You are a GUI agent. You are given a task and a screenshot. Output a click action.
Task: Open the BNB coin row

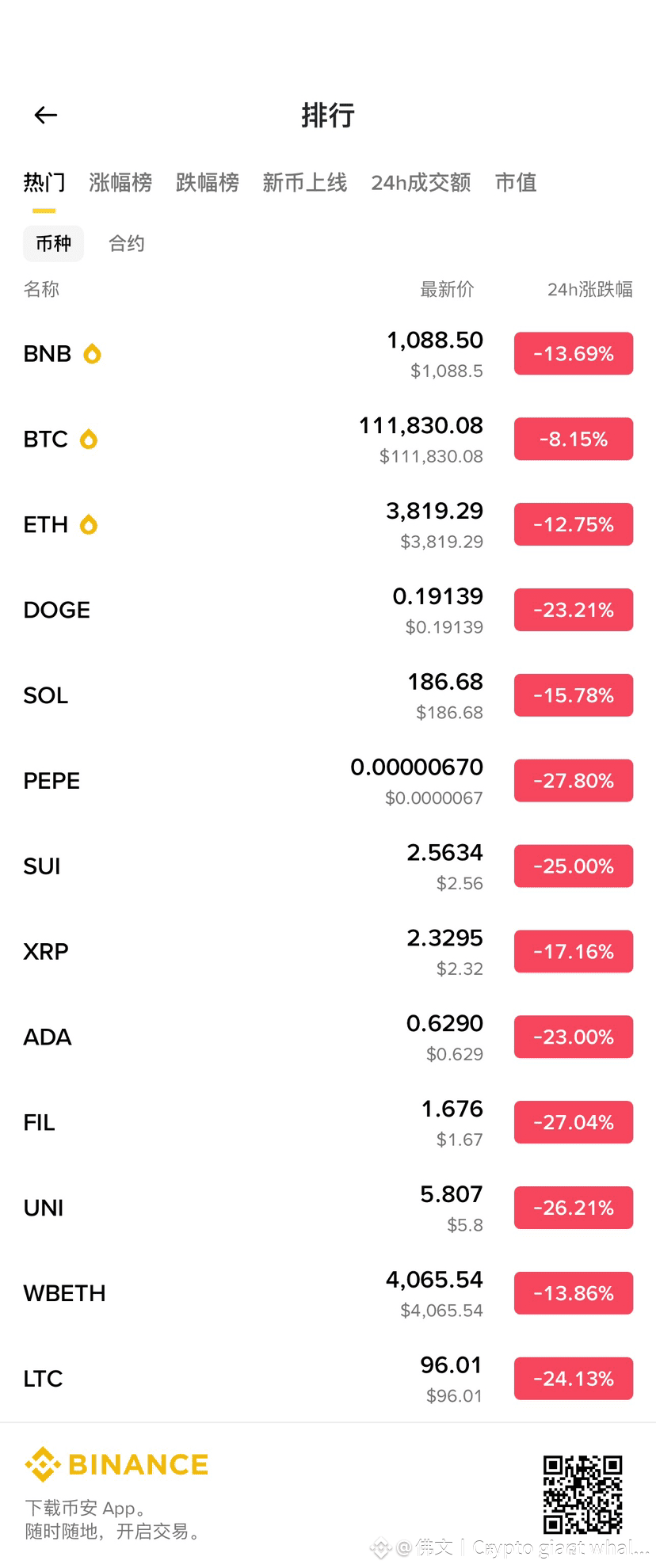click(x=48, y=354)
